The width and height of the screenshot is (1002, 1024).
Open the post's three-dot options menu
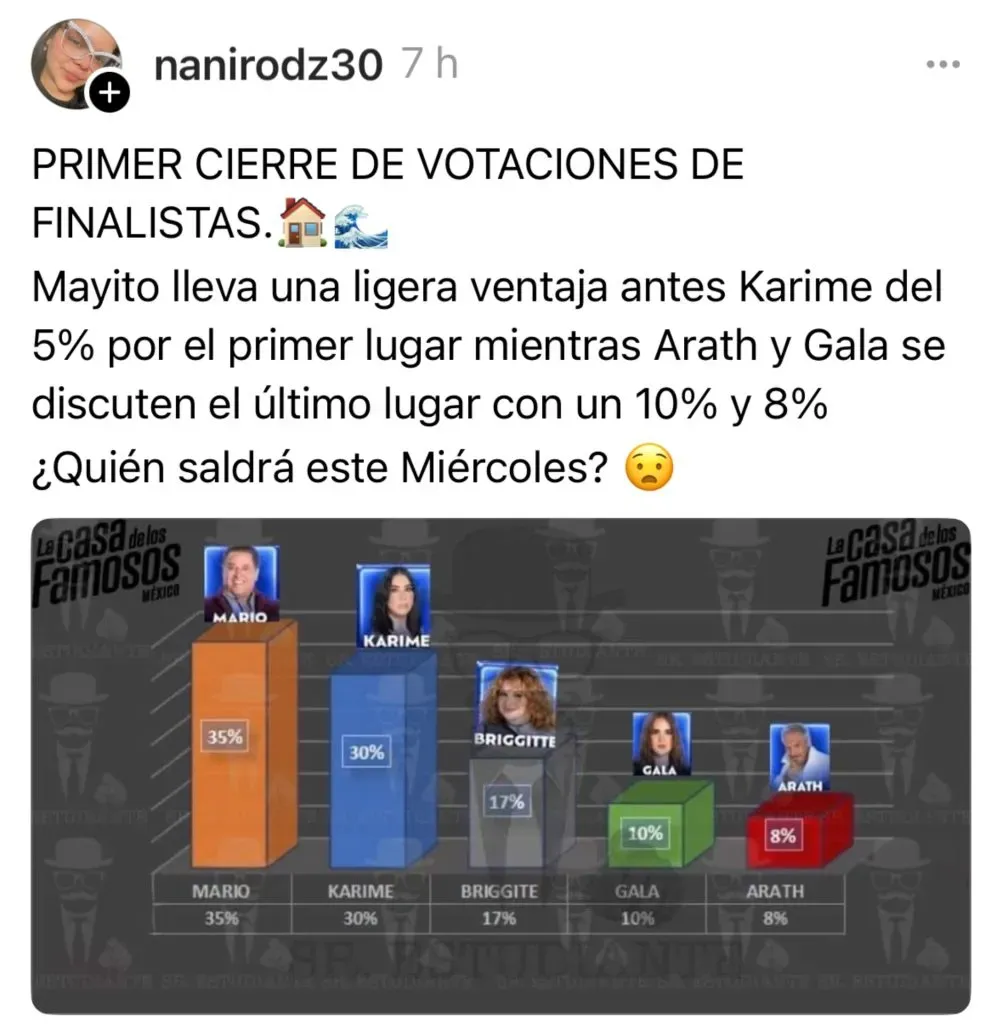[942, 65]
